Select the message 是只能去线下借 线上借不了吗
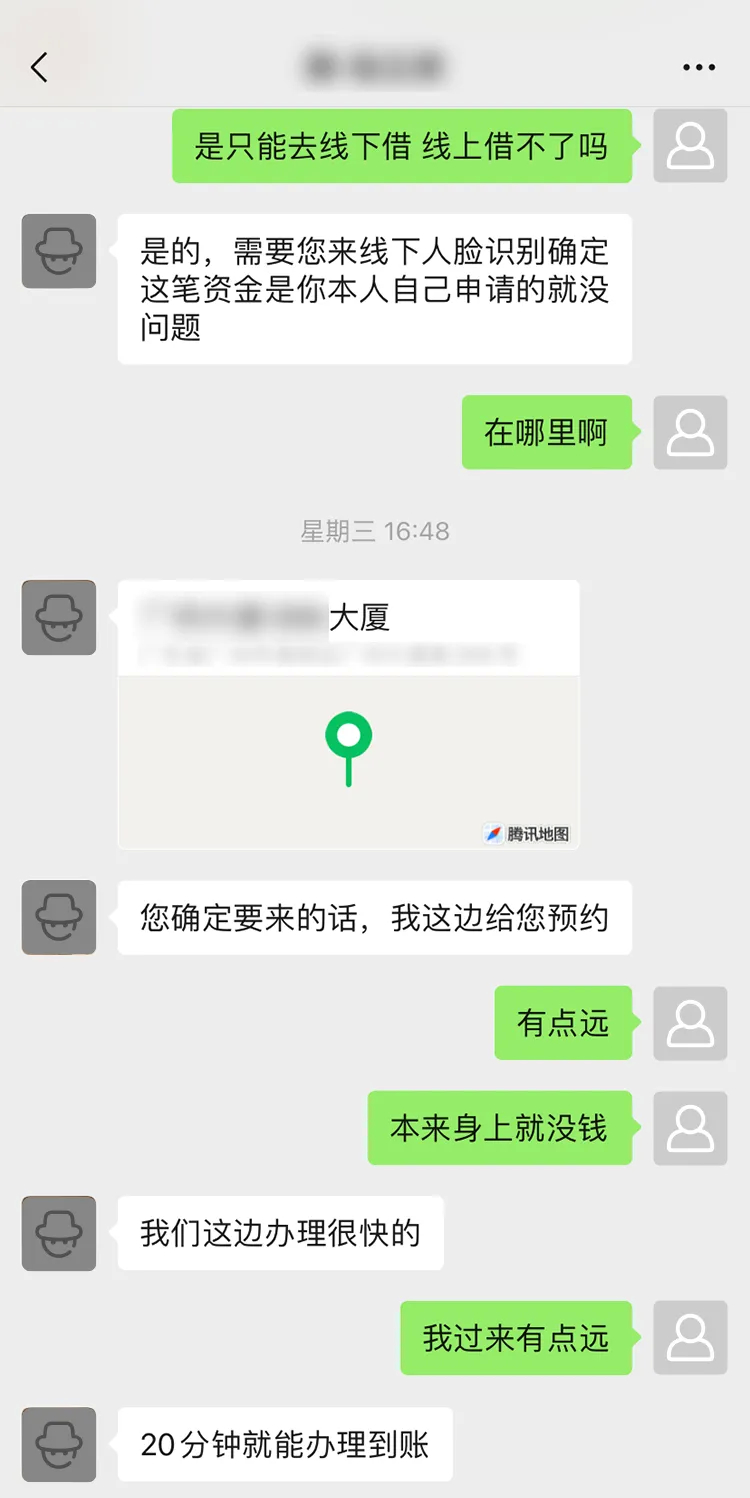This screenshot has height=1498, width=750. click(x=403, y=146)
